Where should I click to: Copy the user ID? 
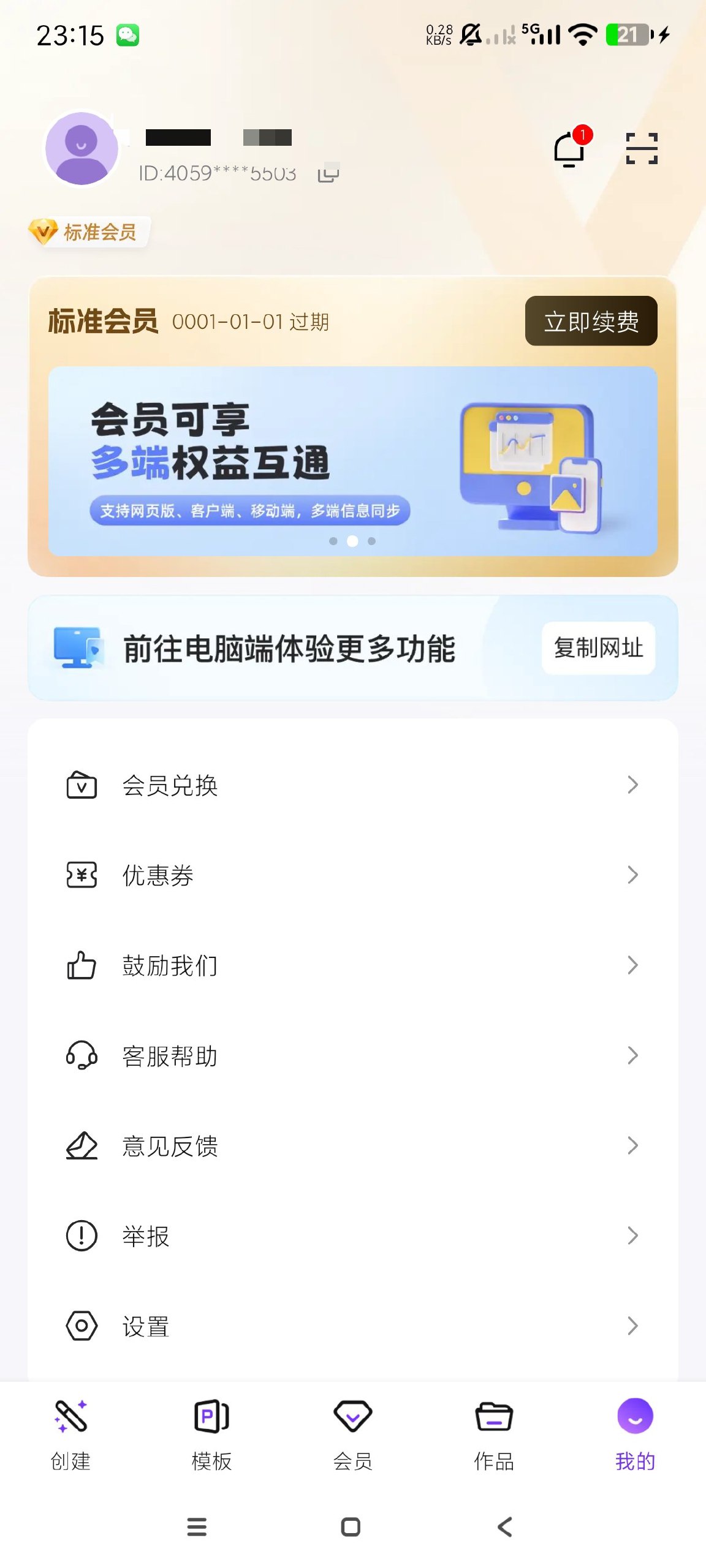(328, 173)
